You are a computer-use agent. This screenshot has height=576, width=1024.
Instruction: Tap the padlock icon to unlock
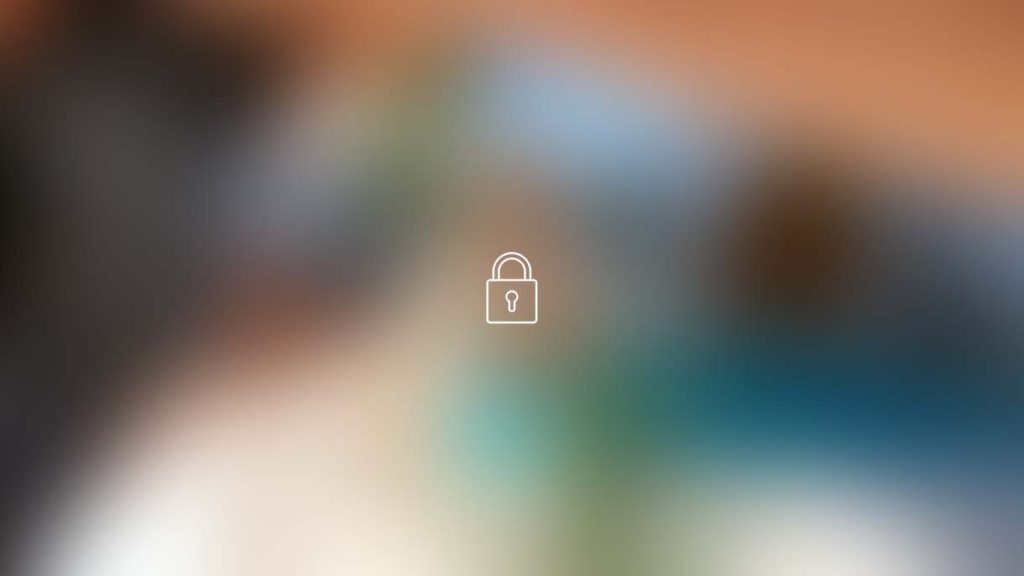click(x=511, y=289)
